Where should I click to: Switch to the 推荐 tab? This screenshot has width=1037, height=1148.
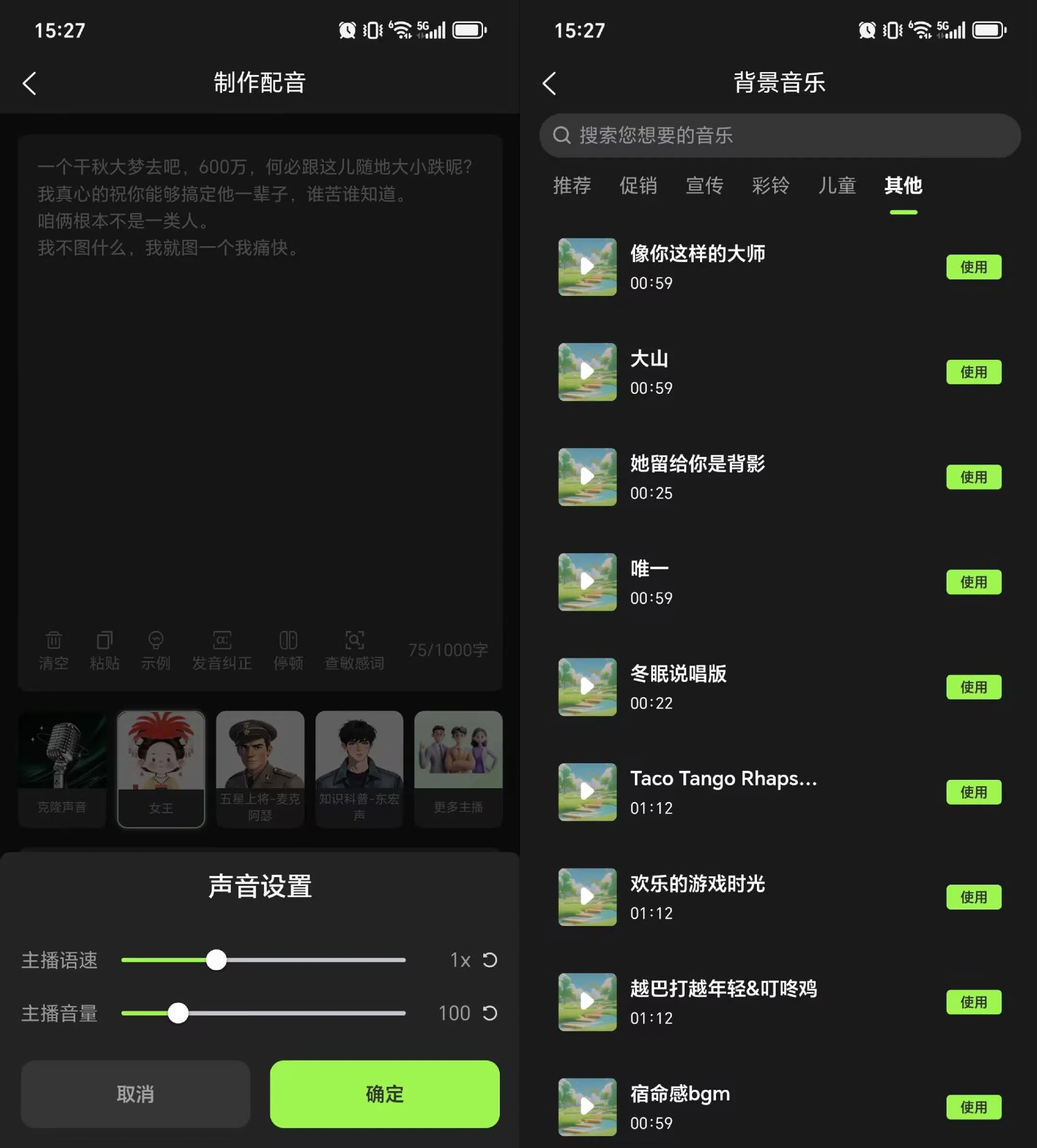coord(572,186)
